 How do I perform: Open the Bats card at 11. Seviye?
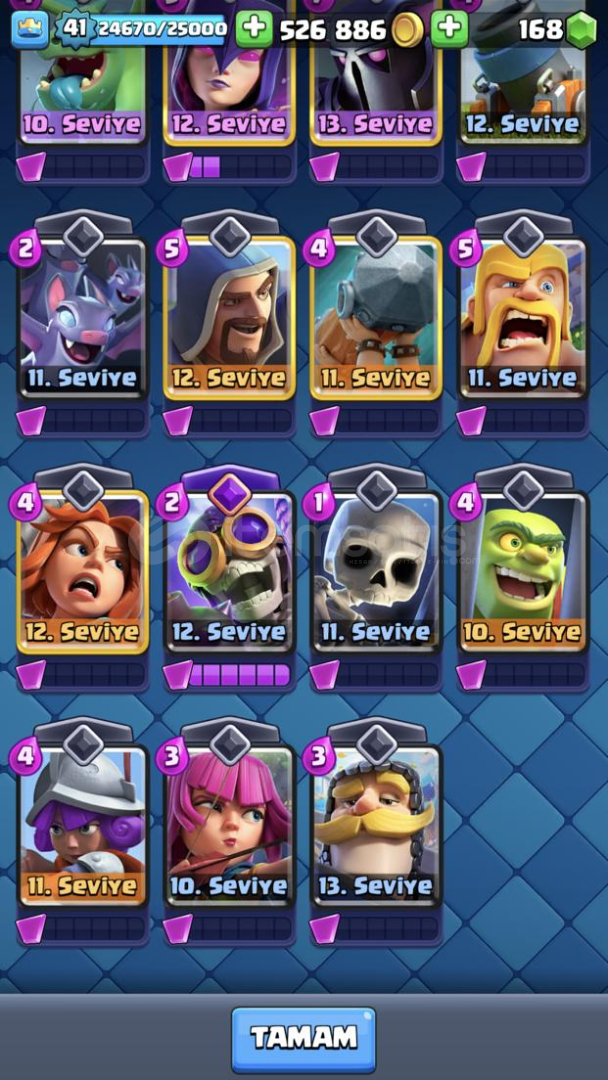click(x=83, y=318)
